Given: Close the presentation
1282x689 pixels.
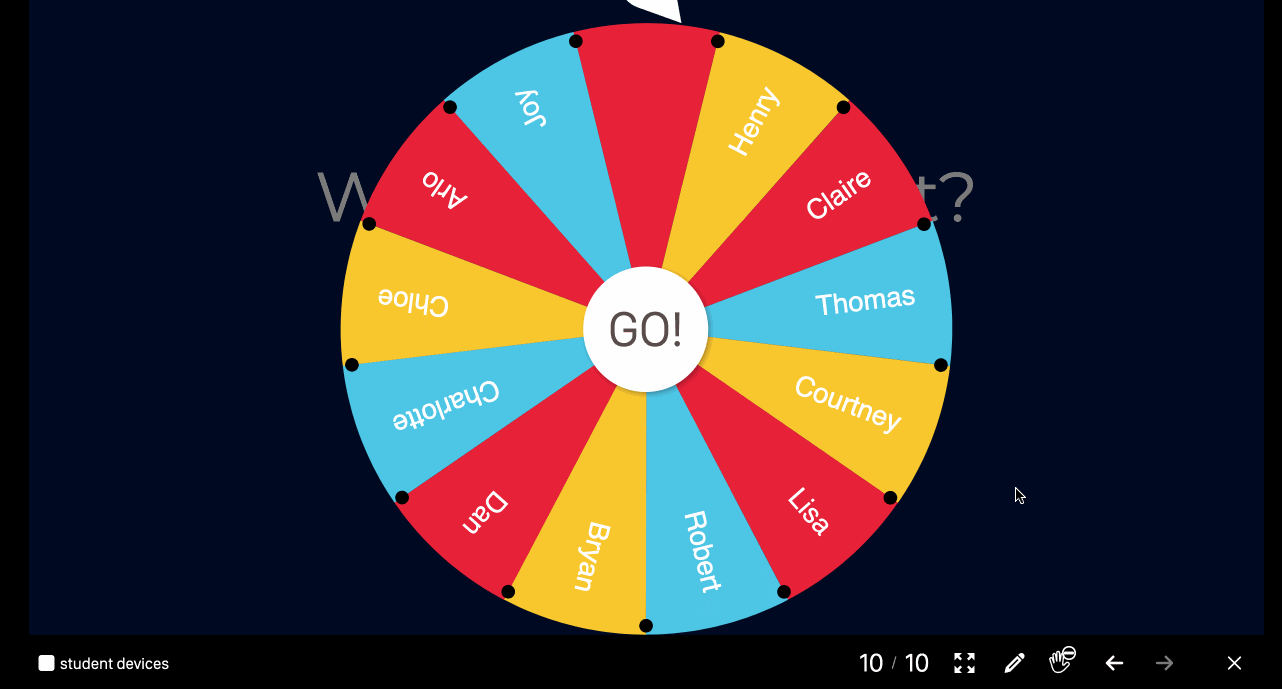Looking at the screenshot, I should click(x=1234, y=663).
